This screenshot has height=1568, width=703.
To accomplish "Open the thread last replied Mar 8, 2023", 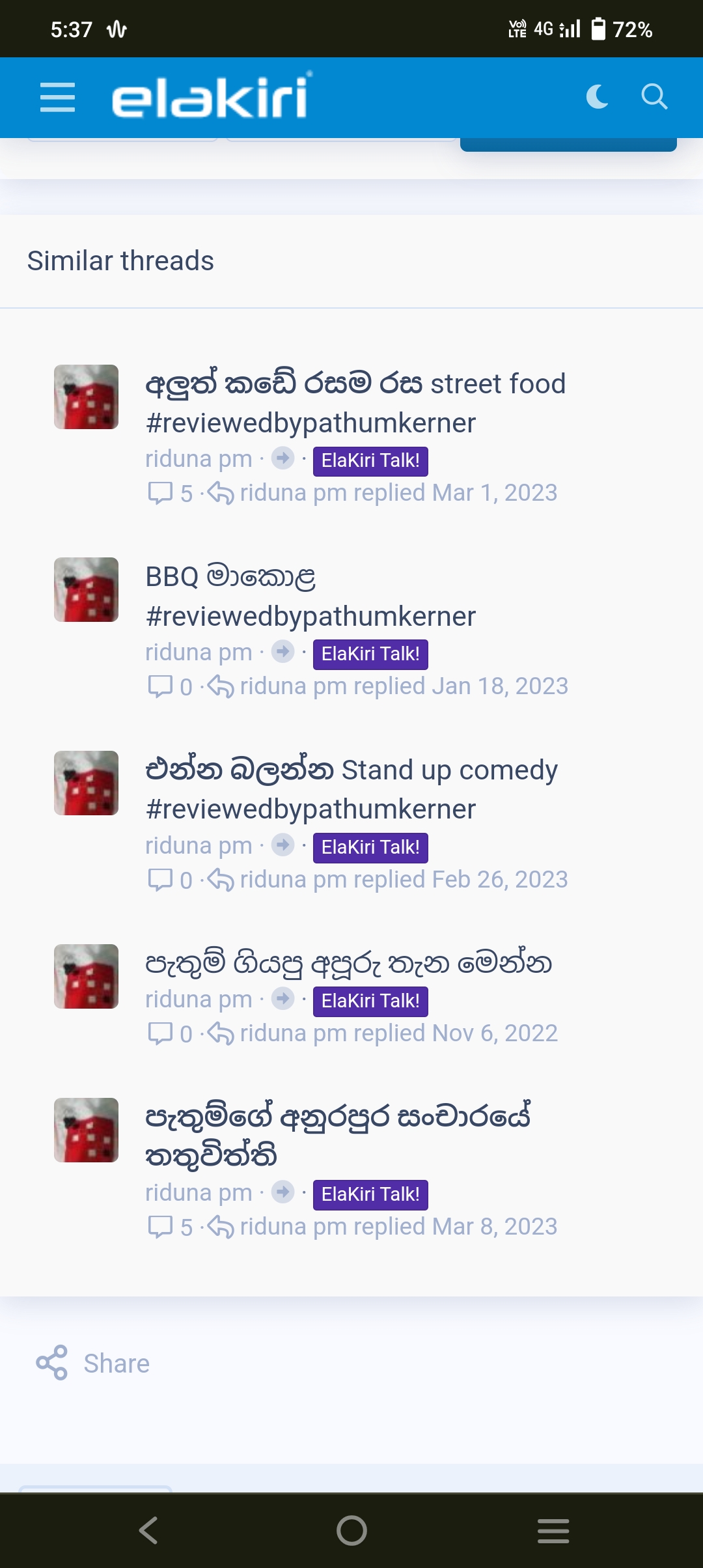I will tap(338, 1136).
